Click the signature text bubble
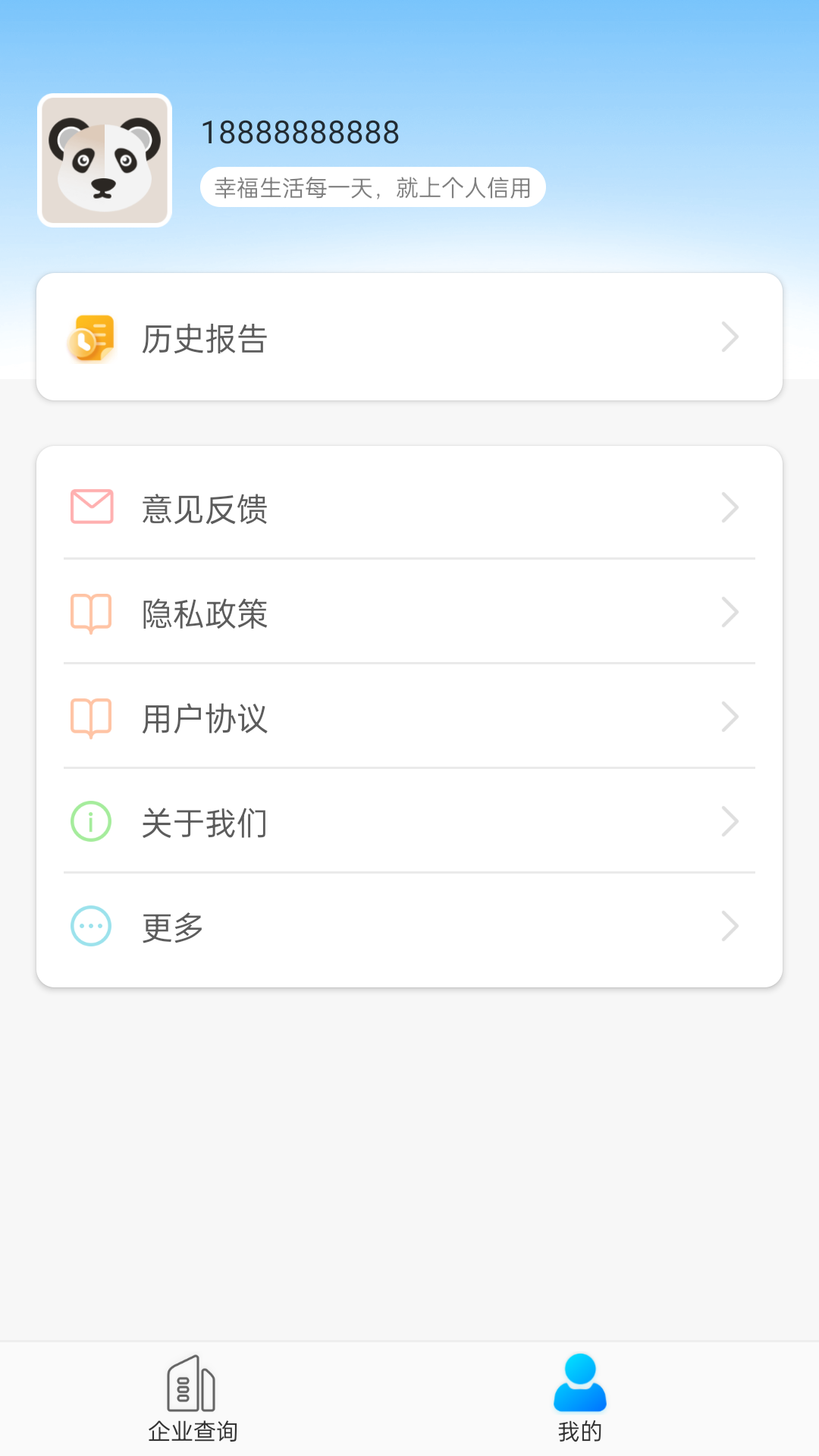Screen dimensions: 819x1456 click(372, 187)
